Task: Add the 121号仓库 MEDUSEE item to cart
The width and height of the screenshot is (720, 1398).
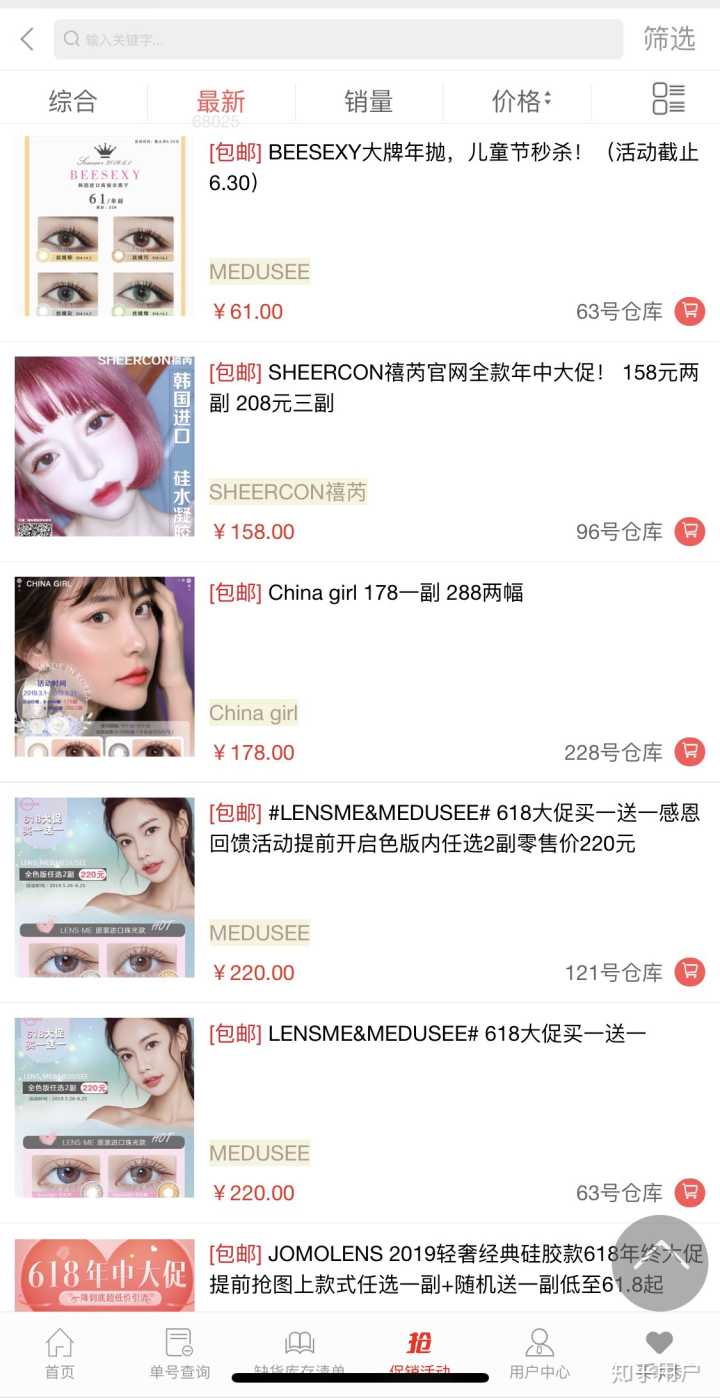Action: point(689,971)
